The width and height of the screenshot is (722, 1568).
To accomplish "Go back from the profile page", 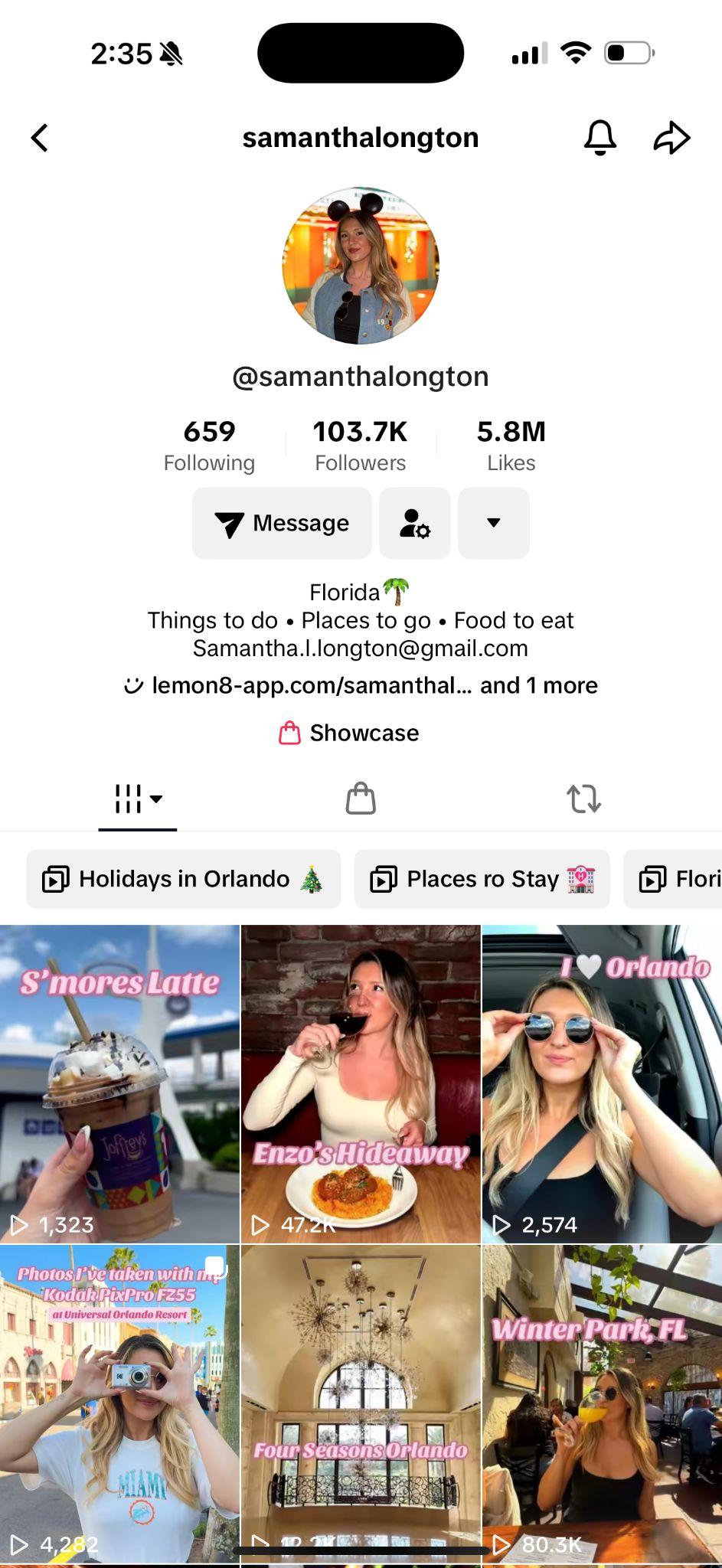I will point(40,139).
